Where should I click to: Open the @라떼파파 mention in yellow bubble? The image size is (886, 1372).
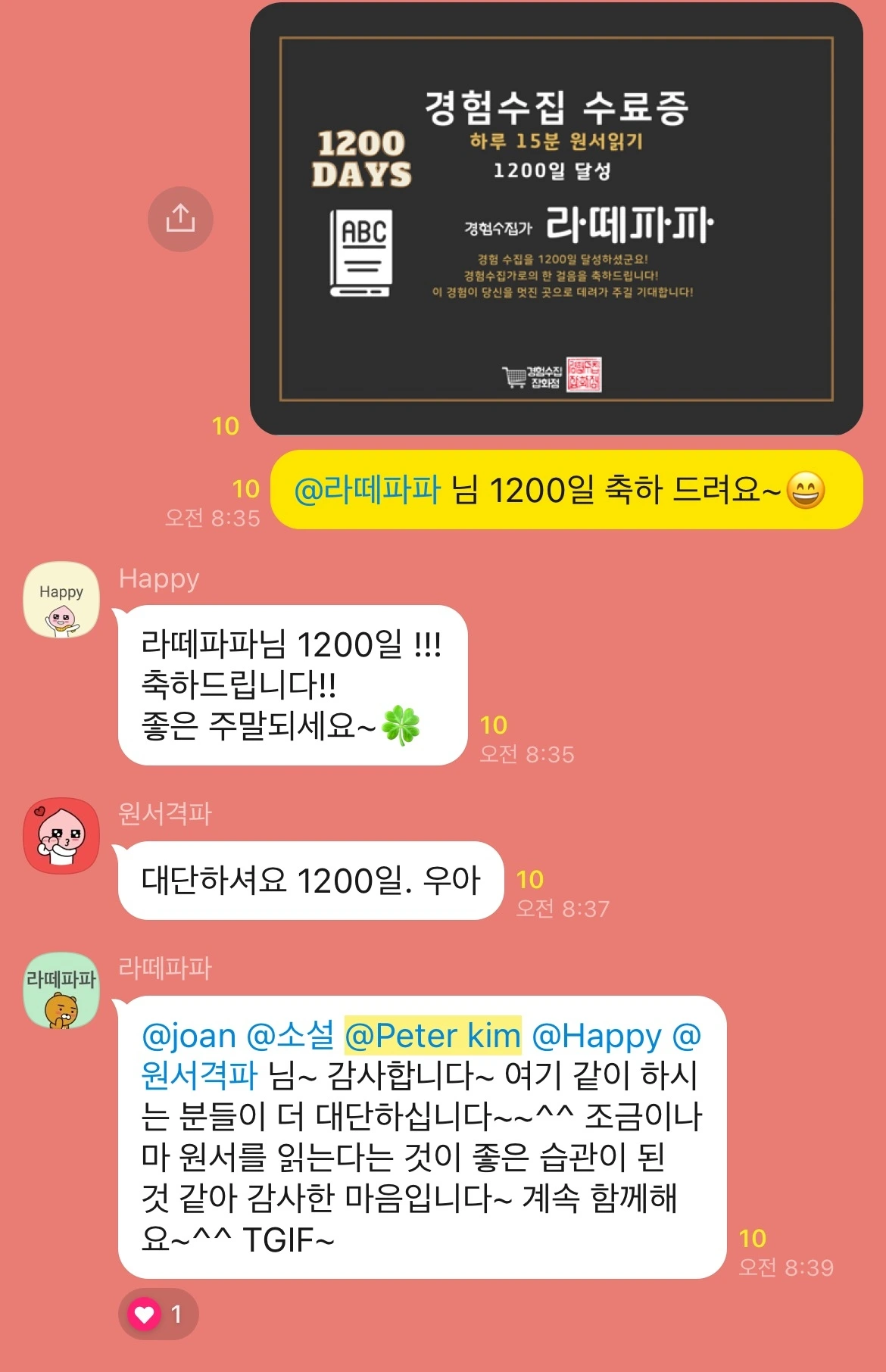pyautogui.click(x=367, y=489)
